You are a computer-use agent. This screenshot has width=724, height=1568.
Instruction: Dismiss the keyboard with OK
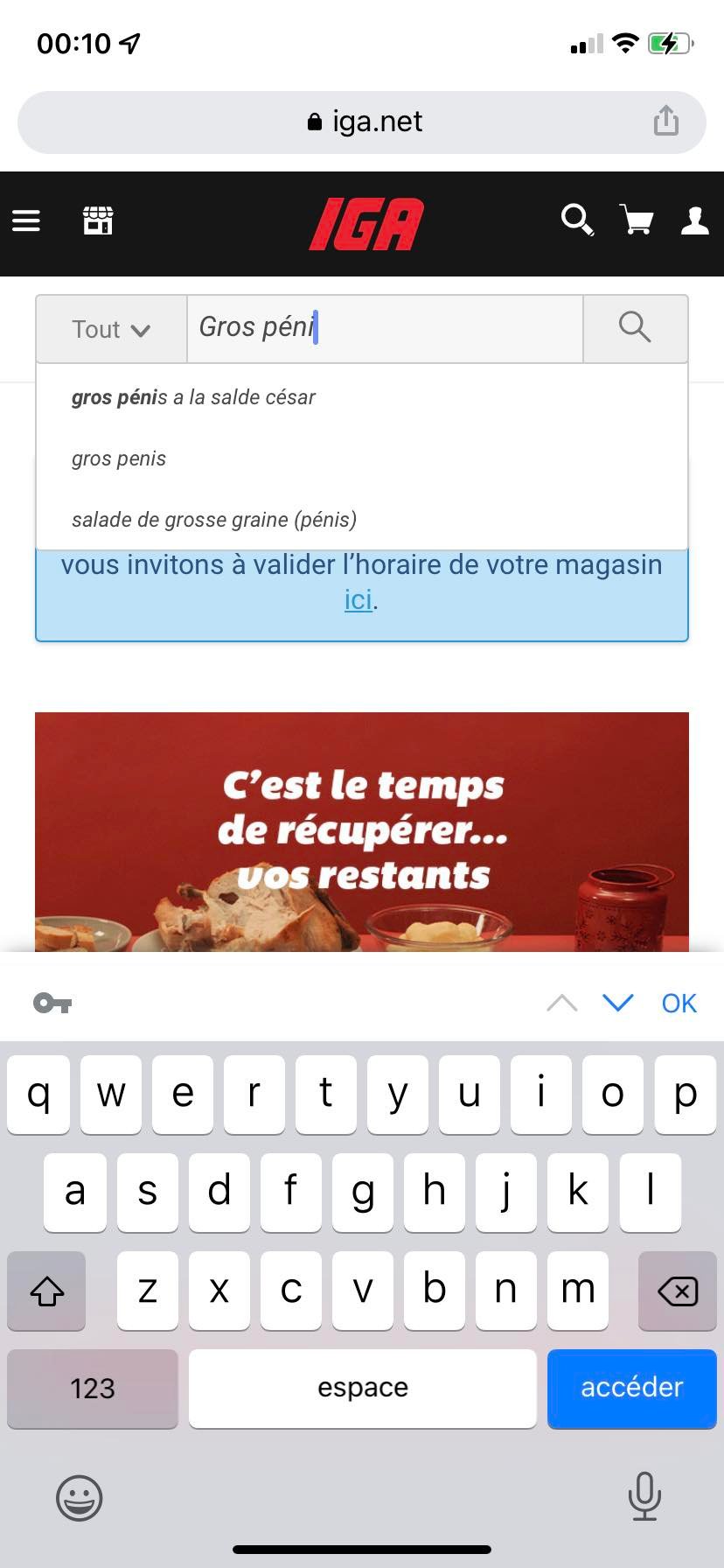(679, 1004)
